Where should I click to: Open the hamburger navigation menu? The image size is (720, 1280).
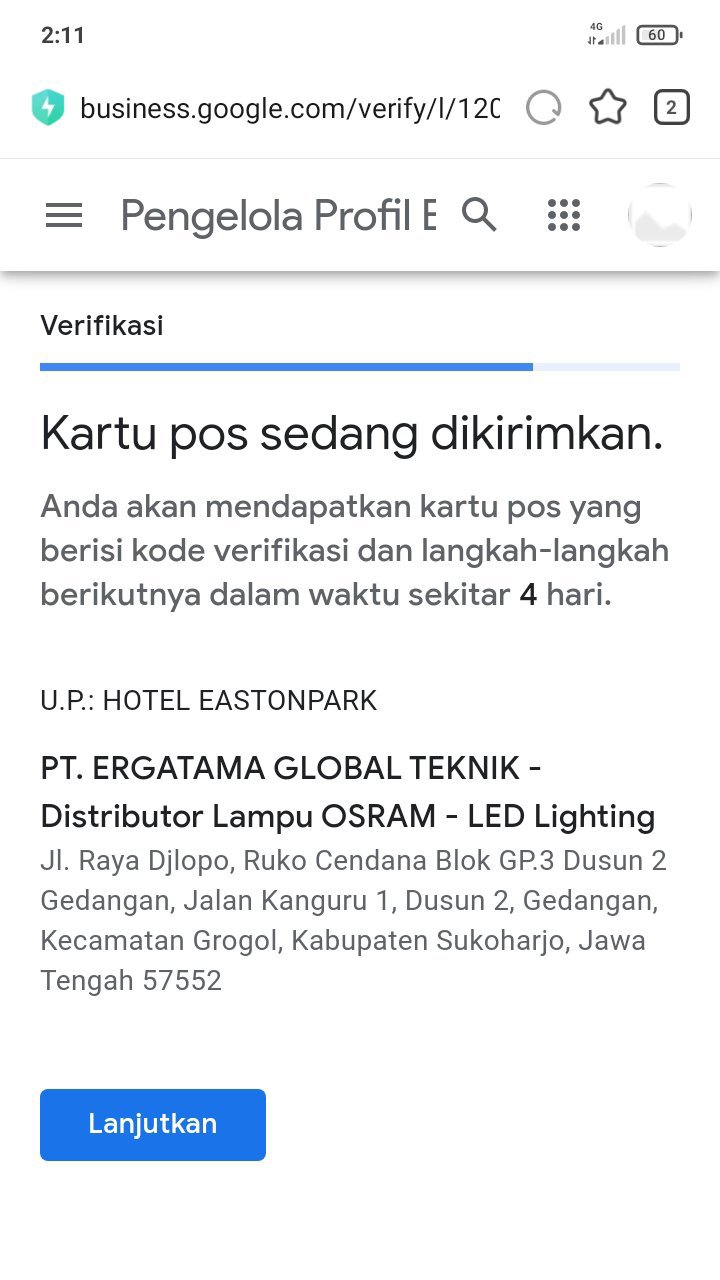[x=64, y=215]
